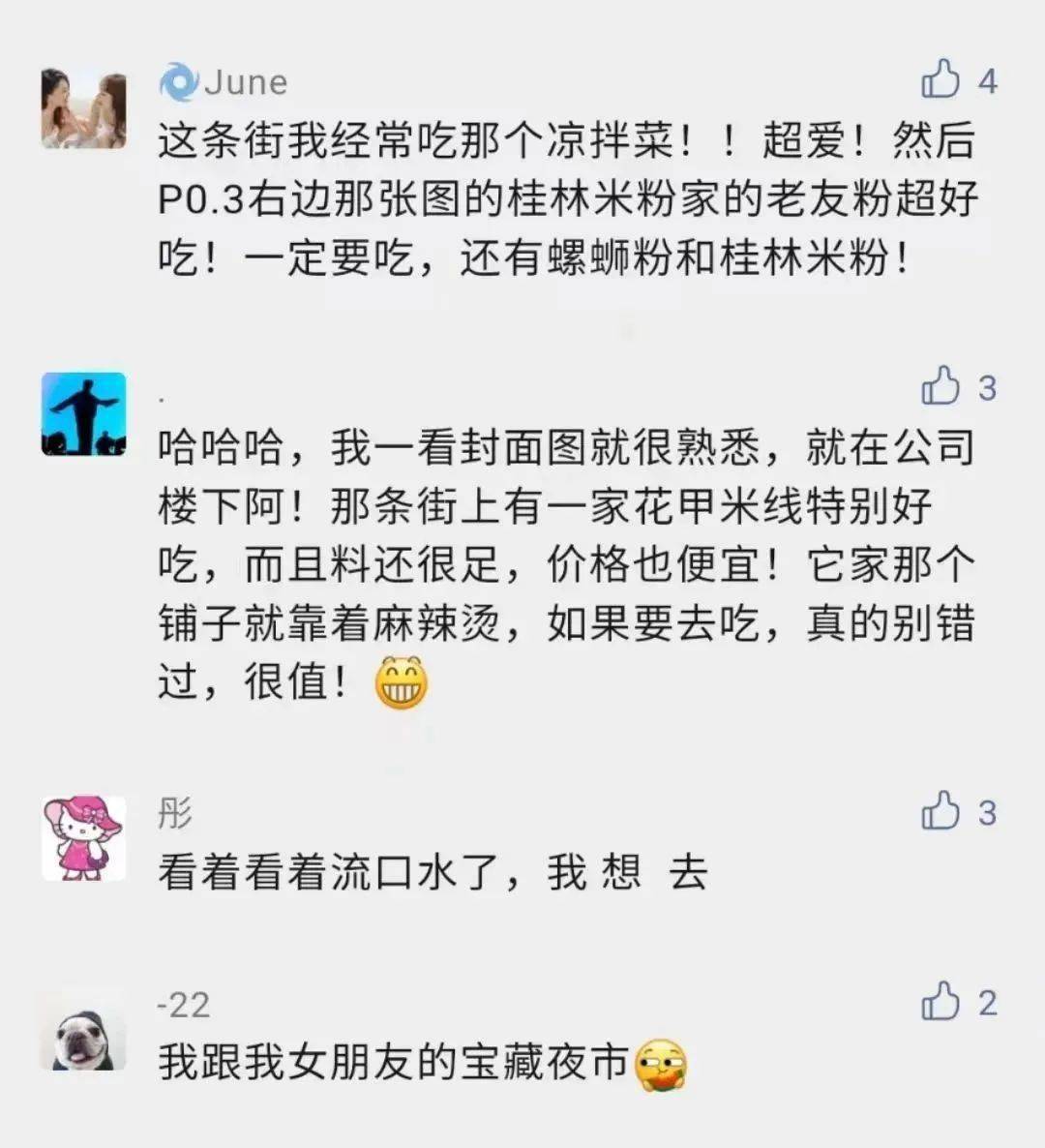Tap the username June

click(245, 82)
